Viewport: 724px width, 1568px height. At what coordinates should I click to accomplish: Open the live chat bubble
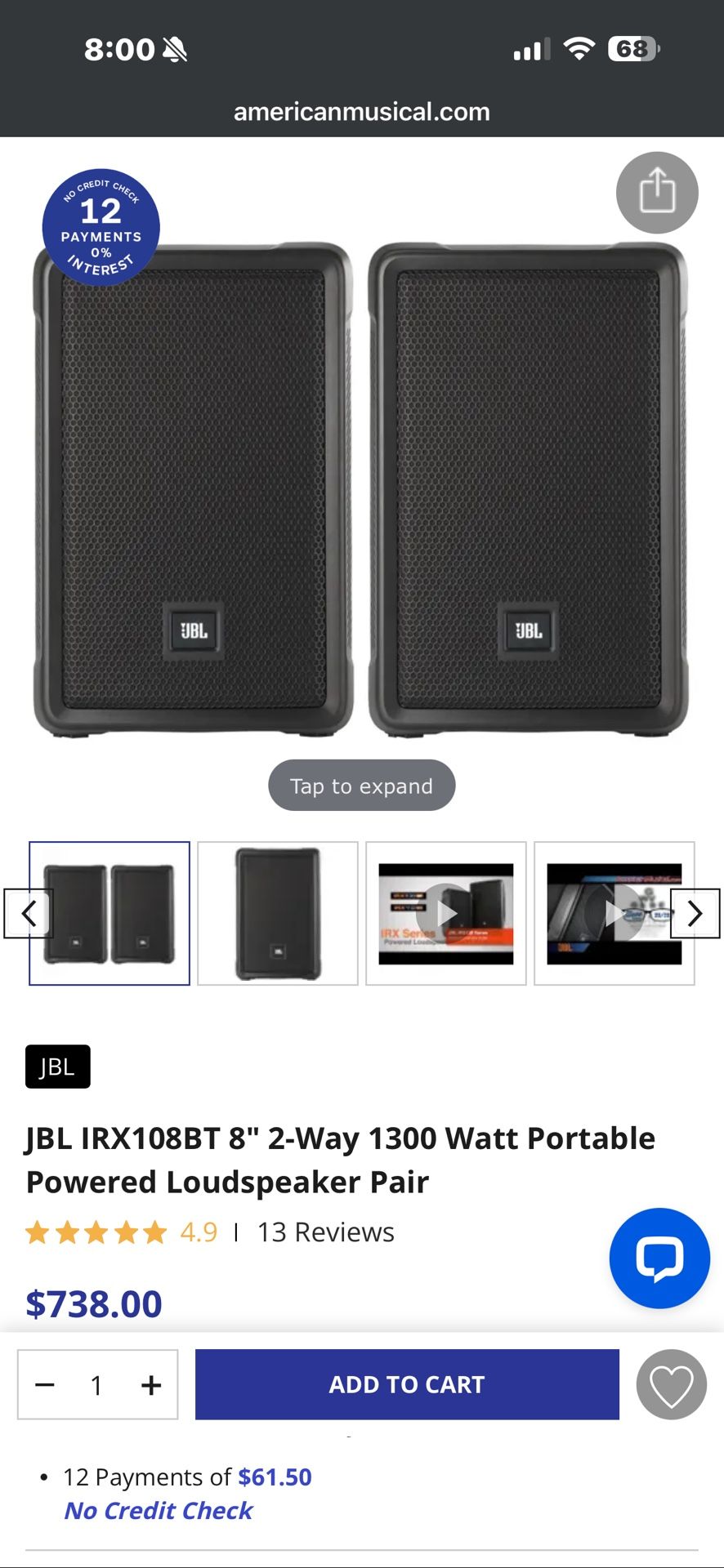(659, 1258)
